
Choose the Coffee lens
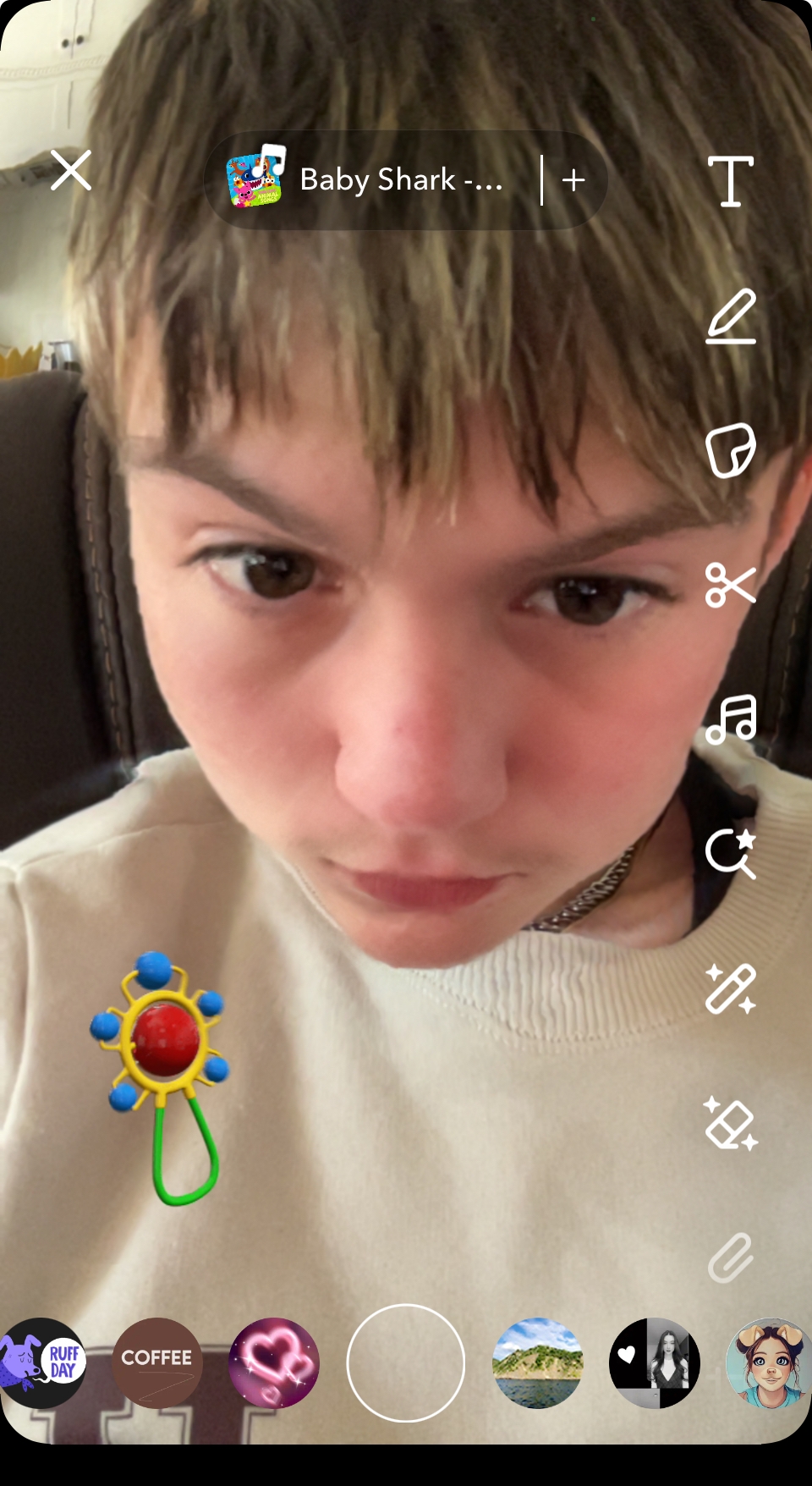157,1362
